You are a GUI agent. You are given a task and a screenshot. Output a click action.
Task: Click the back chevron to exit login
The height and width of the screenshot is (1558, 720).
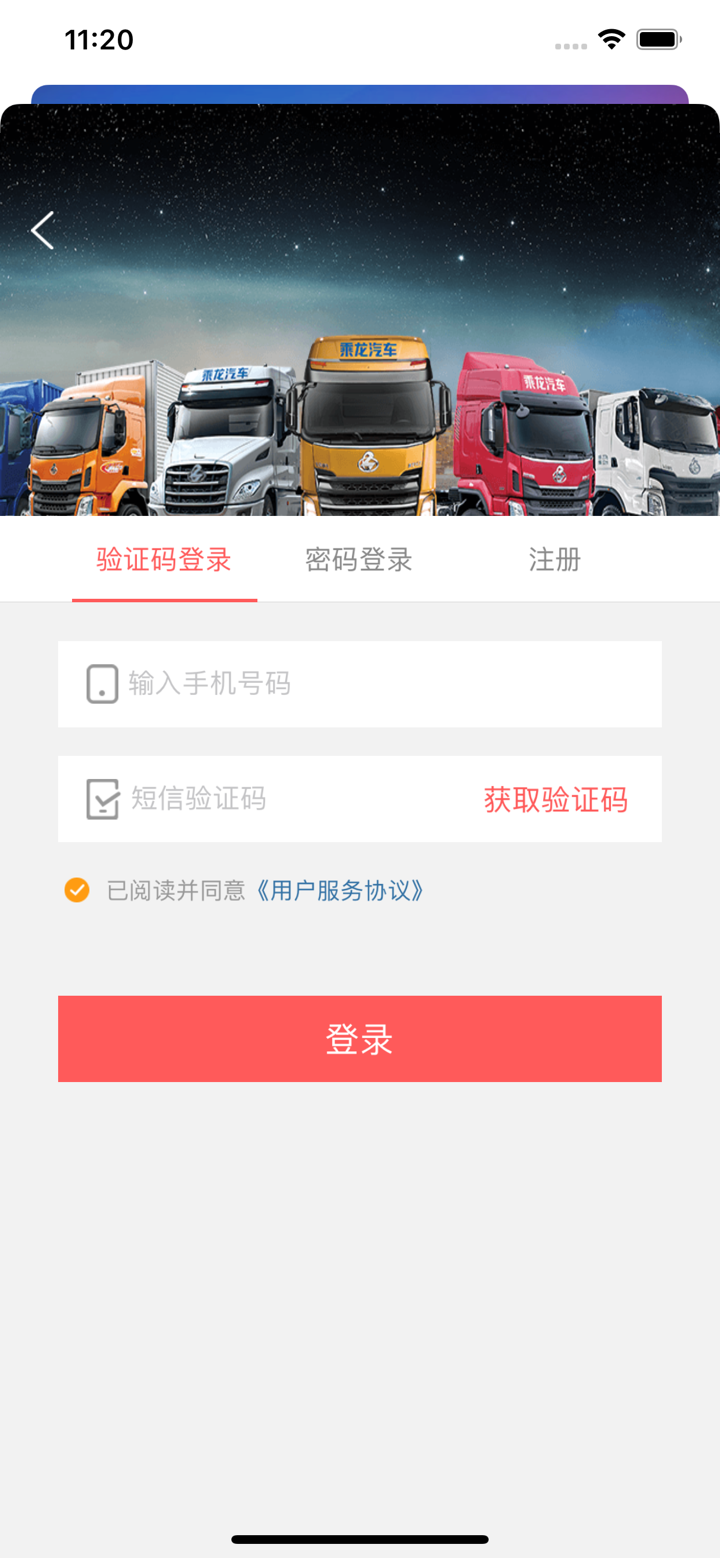[42, 230]
